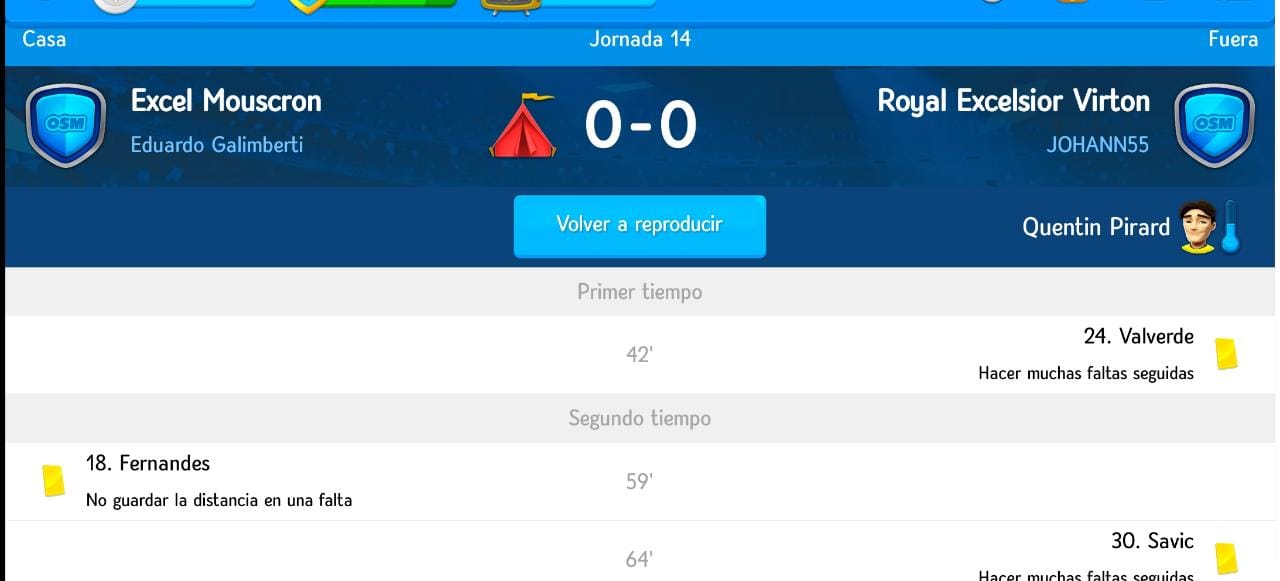
Task: Open manager JOHANN55's profile
Action: pos(1097,145)
